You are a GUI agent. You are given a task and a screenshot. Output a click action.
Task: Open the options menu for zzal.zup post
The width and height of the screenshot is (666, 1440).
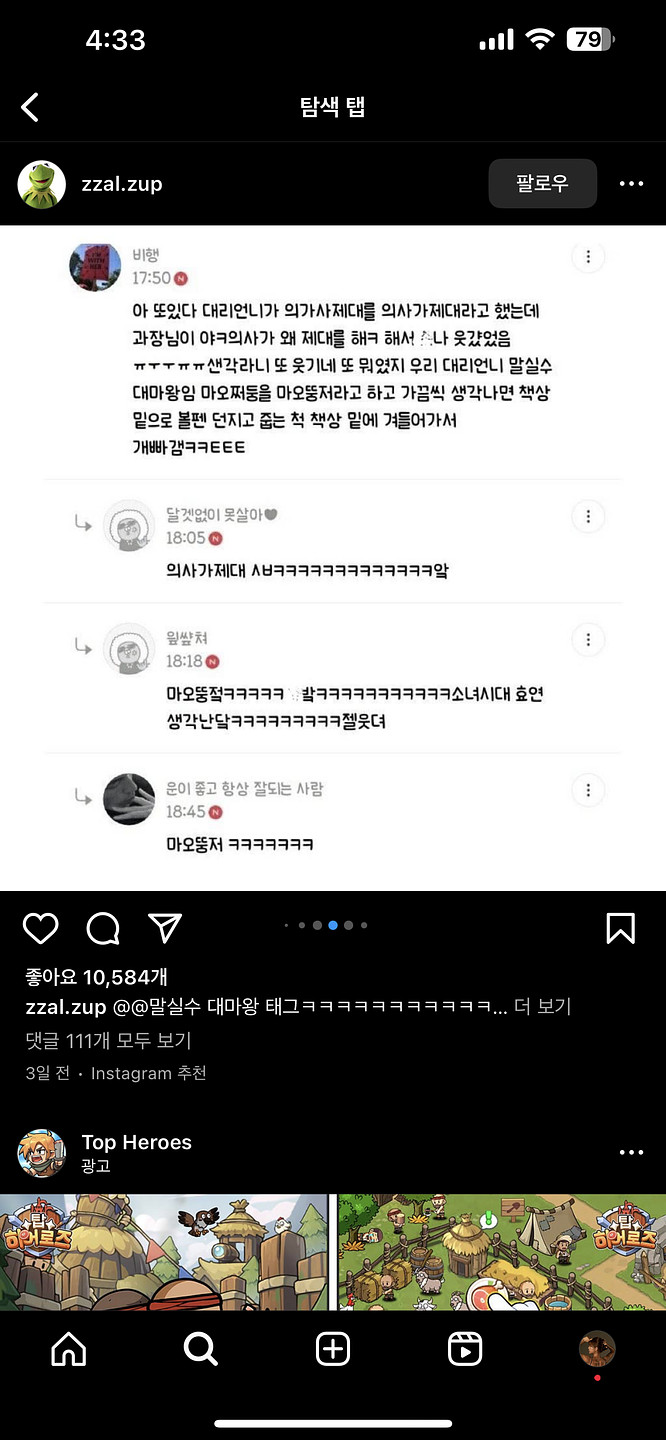coord(631,184)
